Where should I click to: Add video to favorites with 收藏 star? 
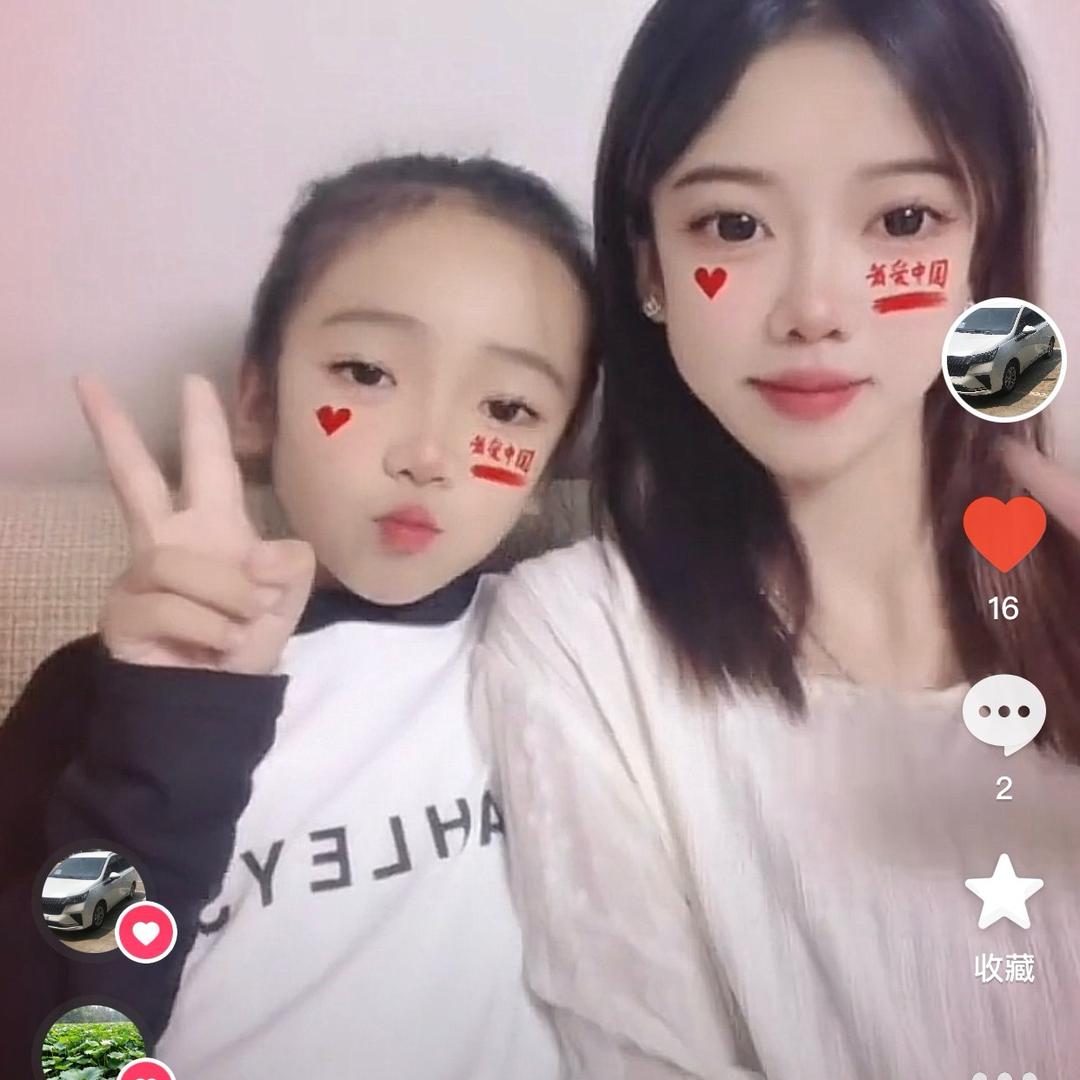(x=1004, y=893)
